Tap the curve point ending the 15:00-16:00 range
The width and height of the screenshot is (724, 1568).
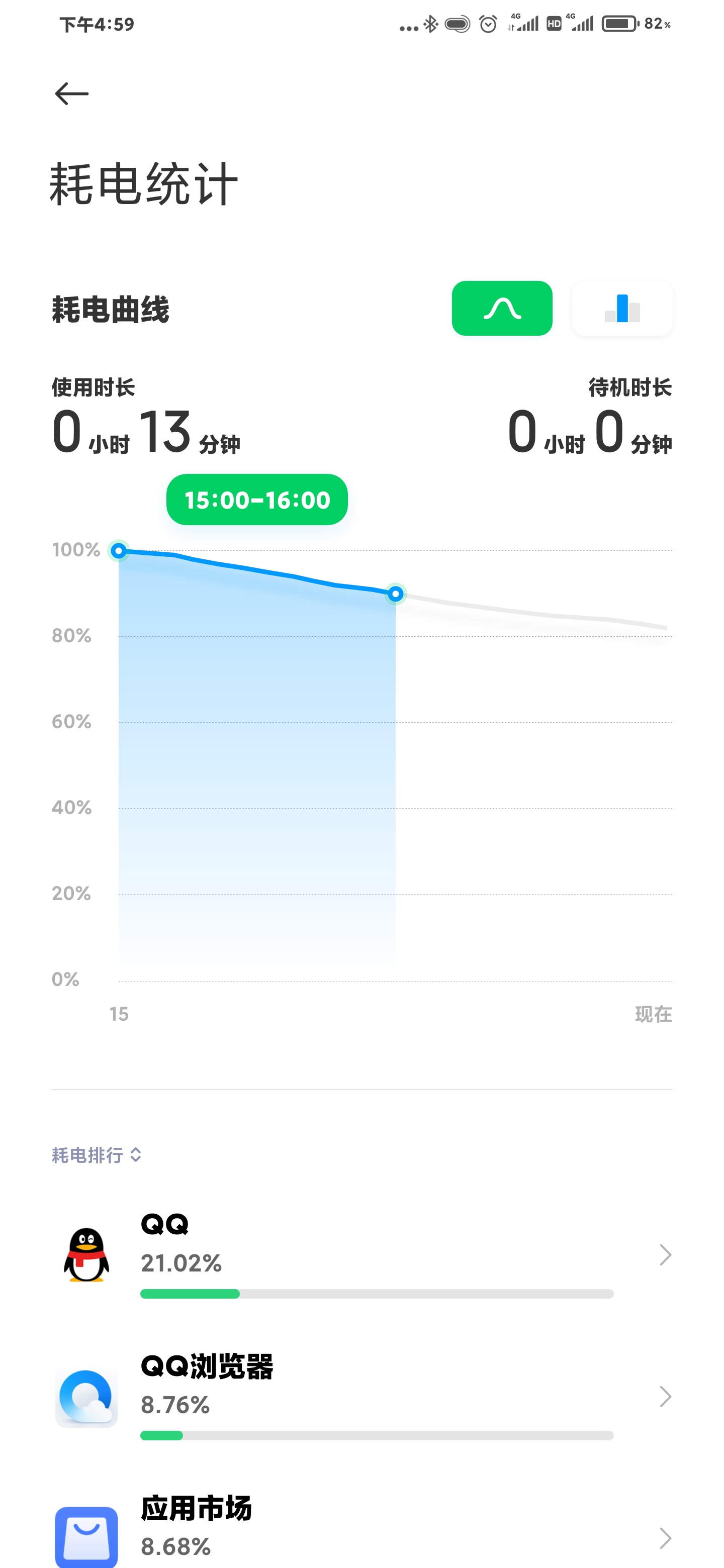pos(396,594)
